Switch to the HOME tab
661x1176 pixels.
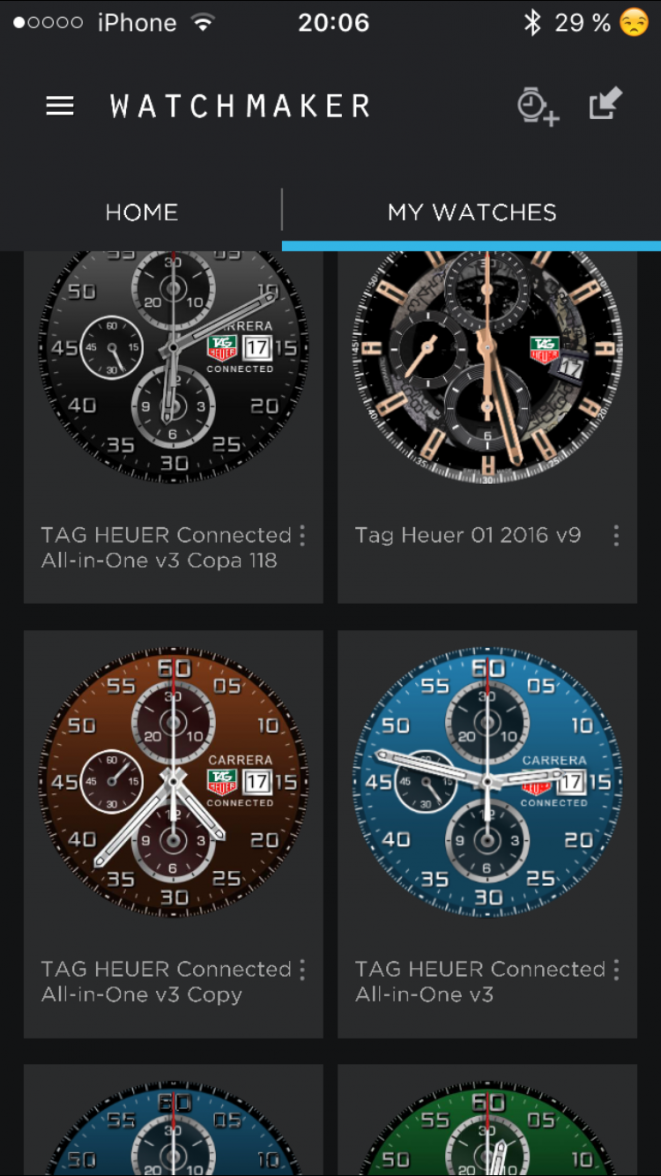pyautogui.click(x=142, y=212)
